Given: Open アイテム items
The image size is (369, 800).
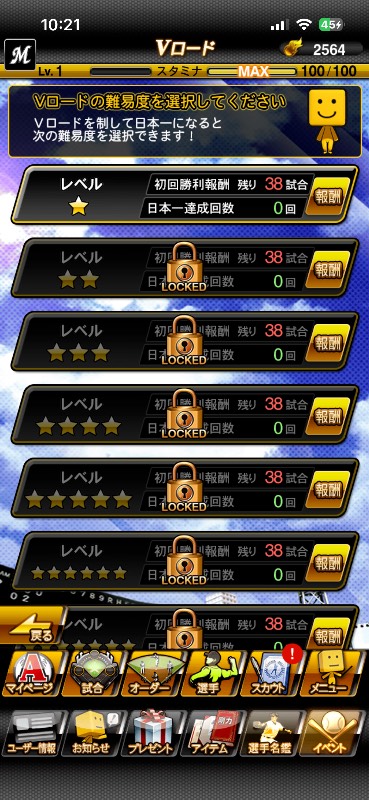Looking at the screenshot, I should (x=212, y=734).
